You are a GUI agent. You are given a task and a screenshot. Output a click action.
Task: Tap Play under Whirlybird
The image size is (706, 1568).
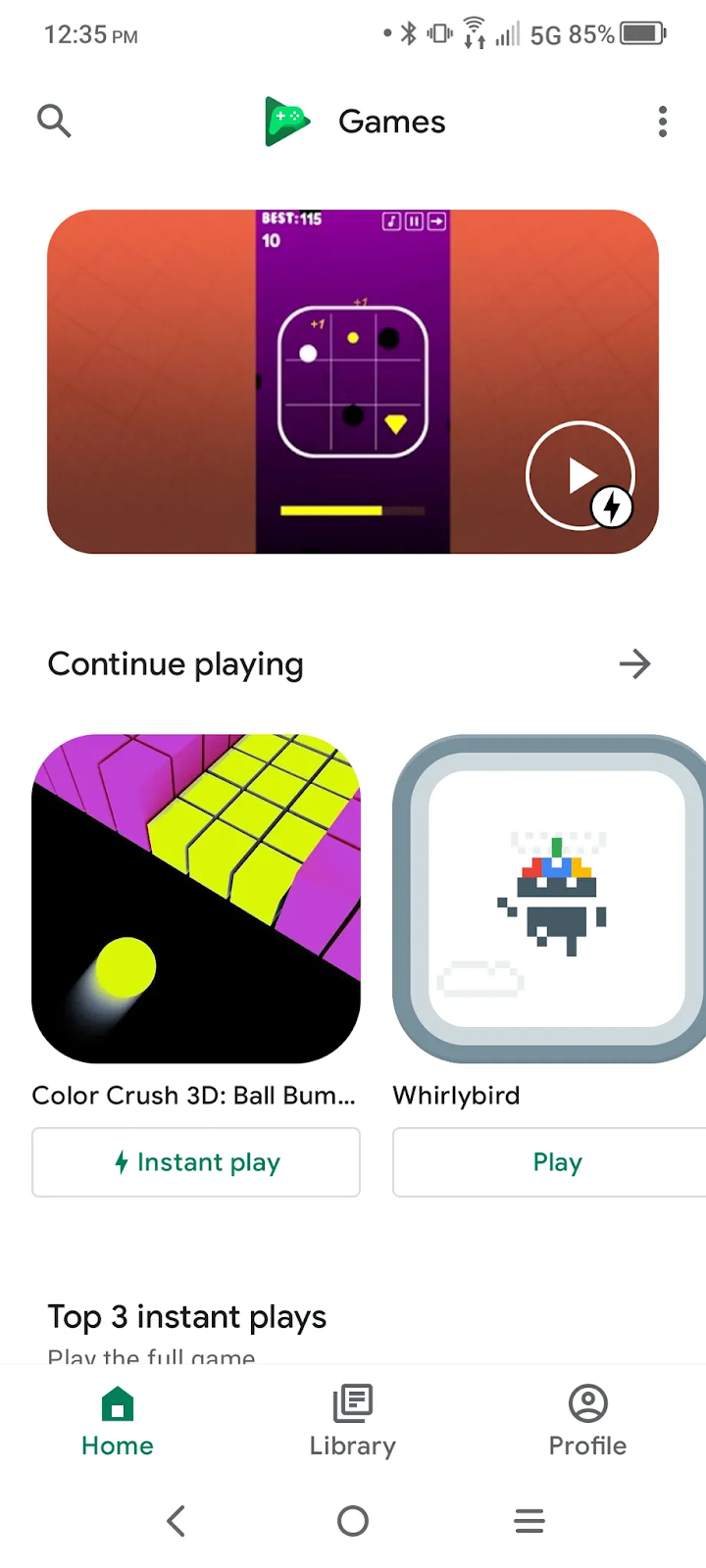tap(557, 1162)
